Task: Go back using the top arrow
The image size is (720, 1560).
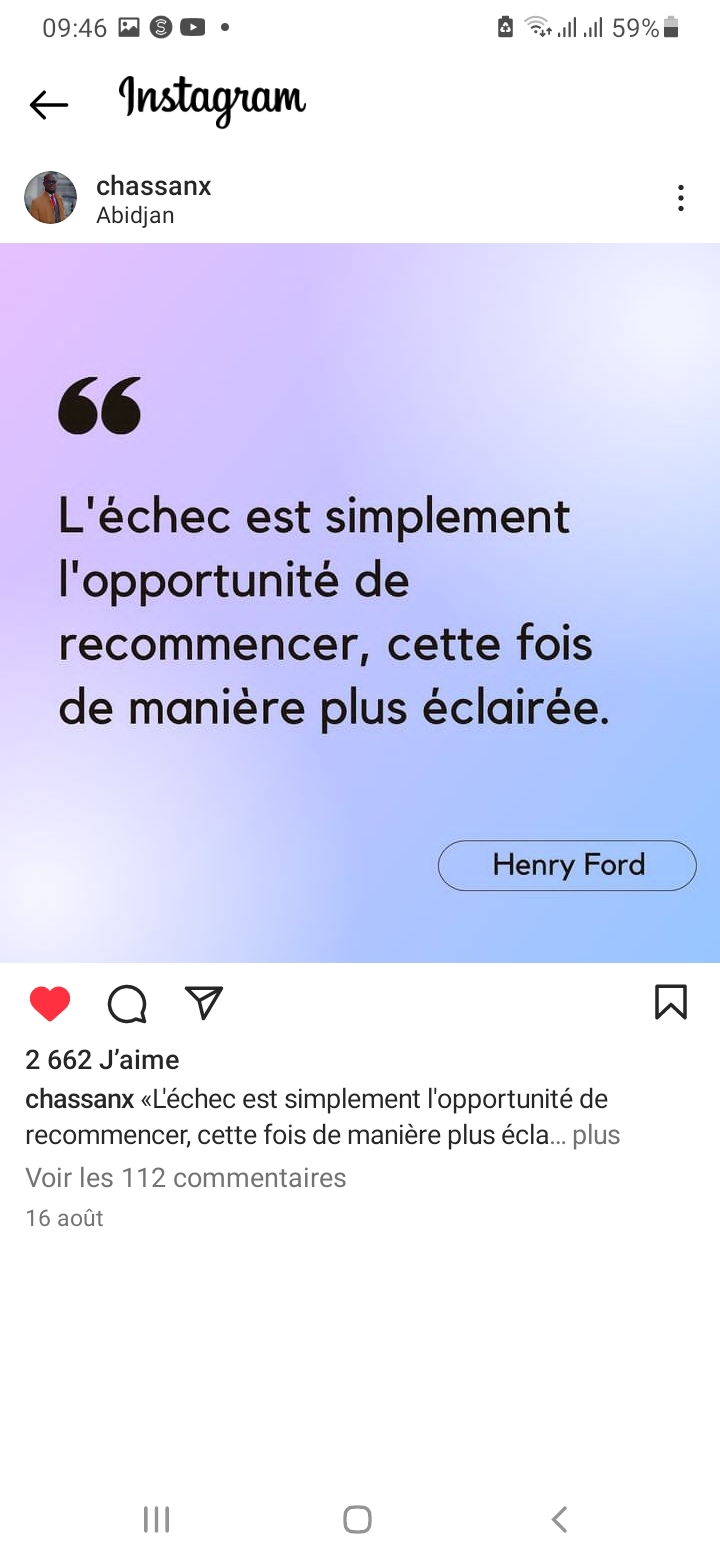Action: click(x=48, y=104)
